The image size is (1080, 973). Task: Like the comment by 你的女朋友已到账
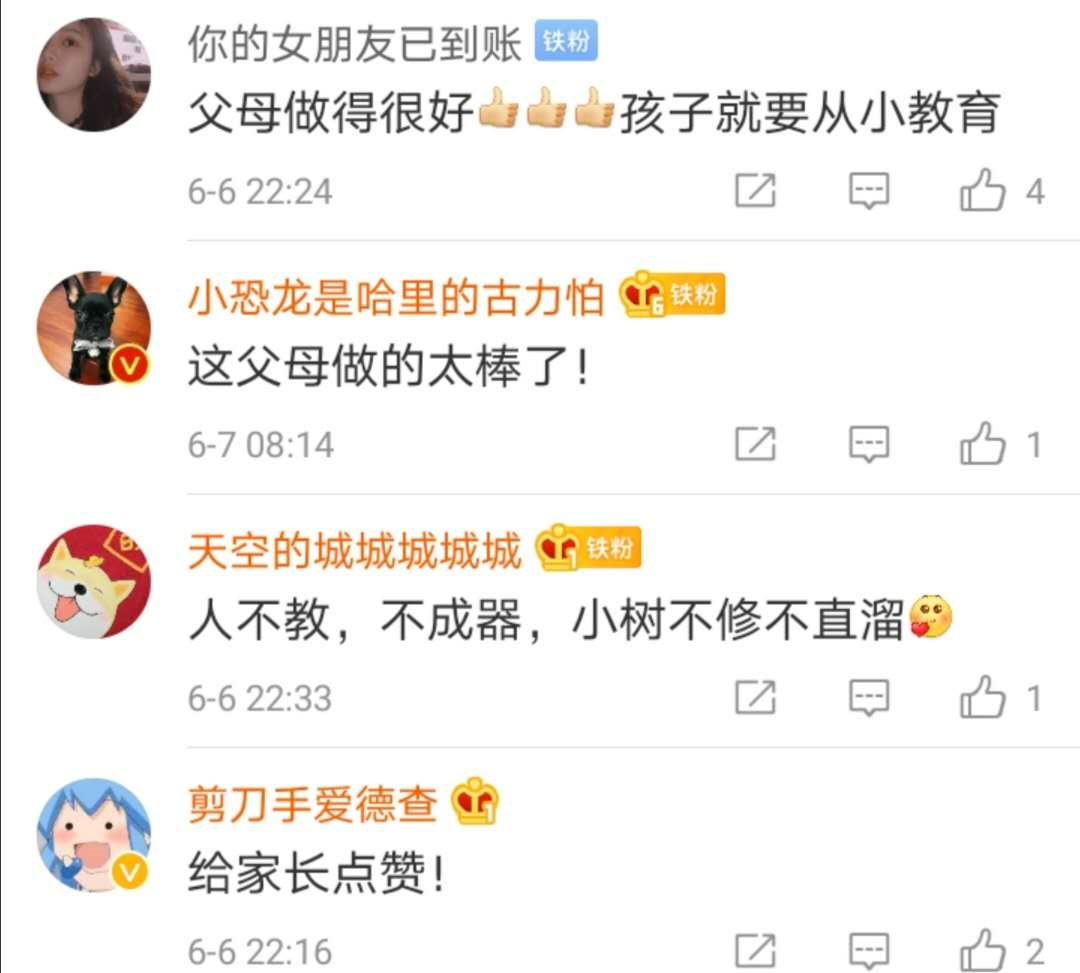pos(982,190)
